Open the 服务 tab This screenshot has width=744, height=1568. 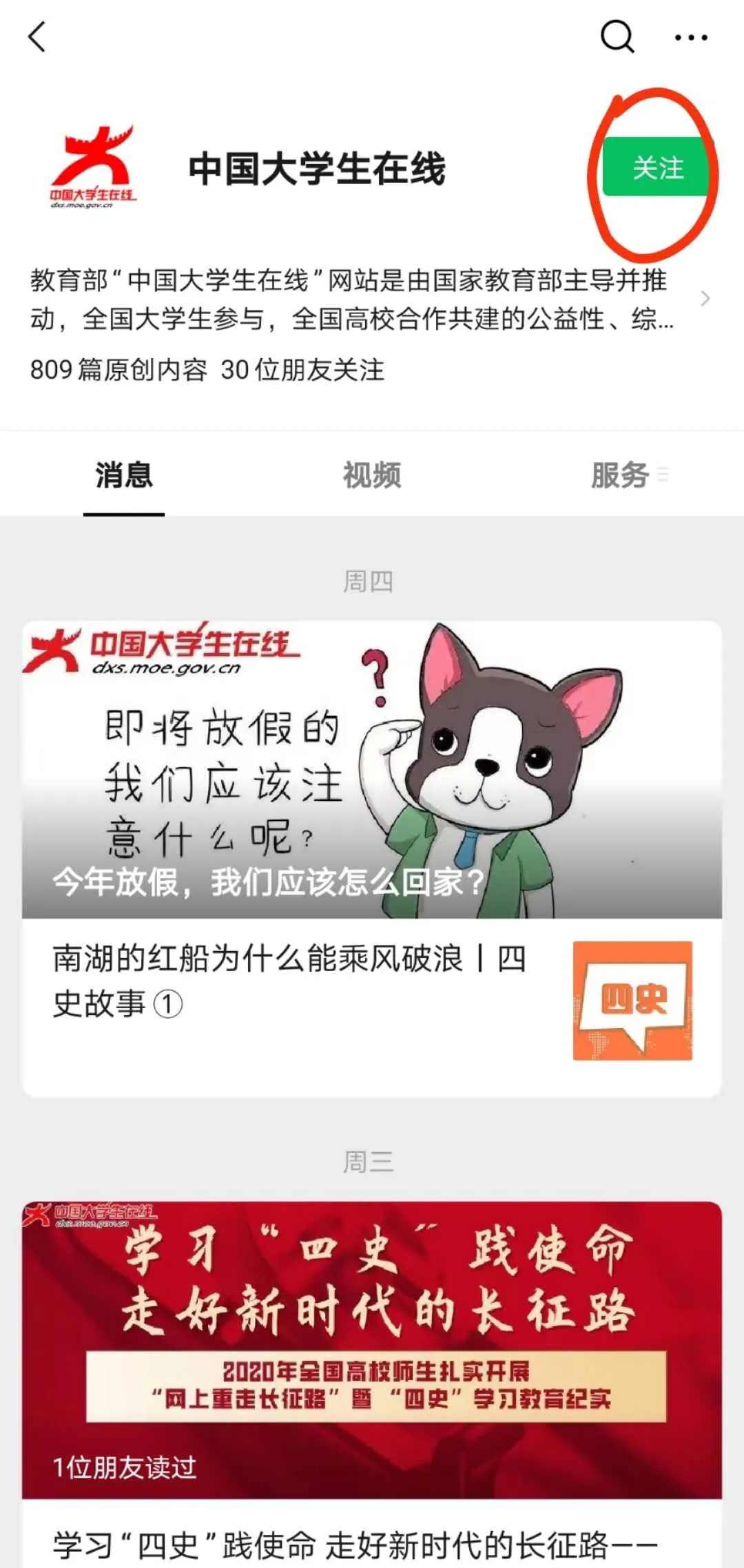click(x=620, y=475)
